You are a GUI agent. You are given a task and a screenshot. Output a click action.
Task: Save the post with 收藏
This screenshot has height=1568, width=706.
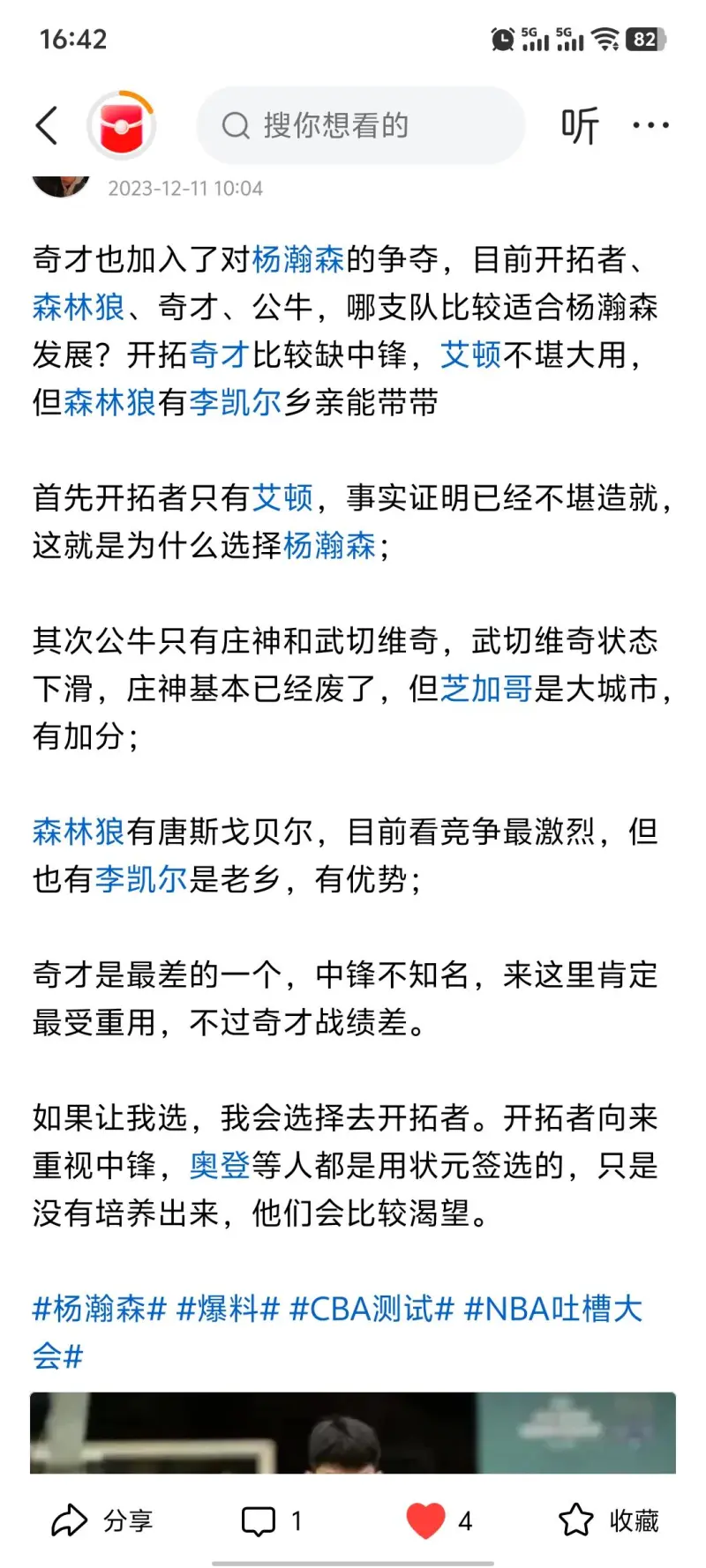pyautogui.click(x=609, y=1520)
